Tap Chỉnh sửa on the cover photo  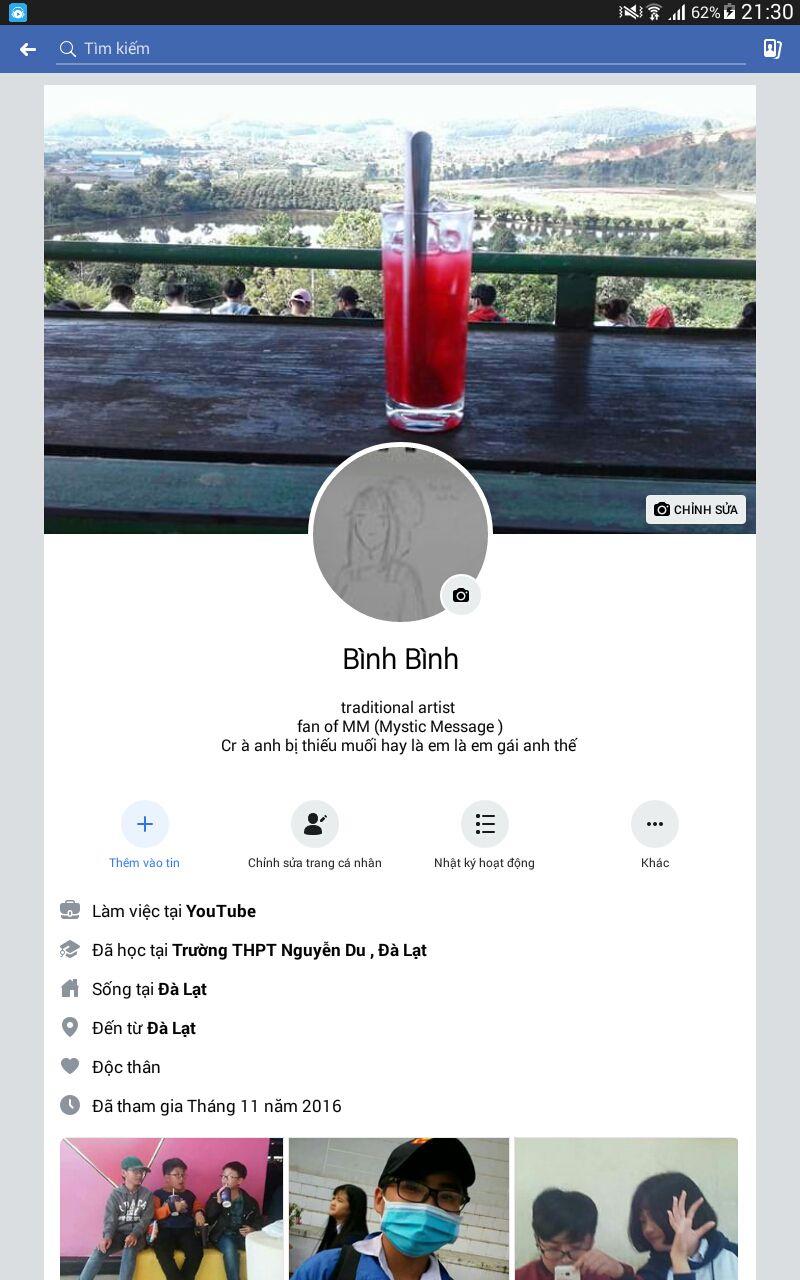click(x=696, y=510)
